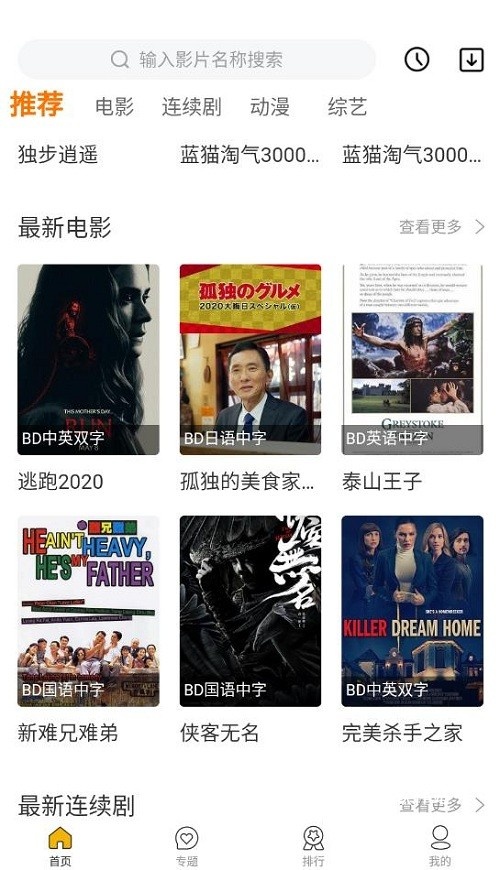
Task: View more under 最新电影
Action: pyautogui.click(x=442, y=227)
